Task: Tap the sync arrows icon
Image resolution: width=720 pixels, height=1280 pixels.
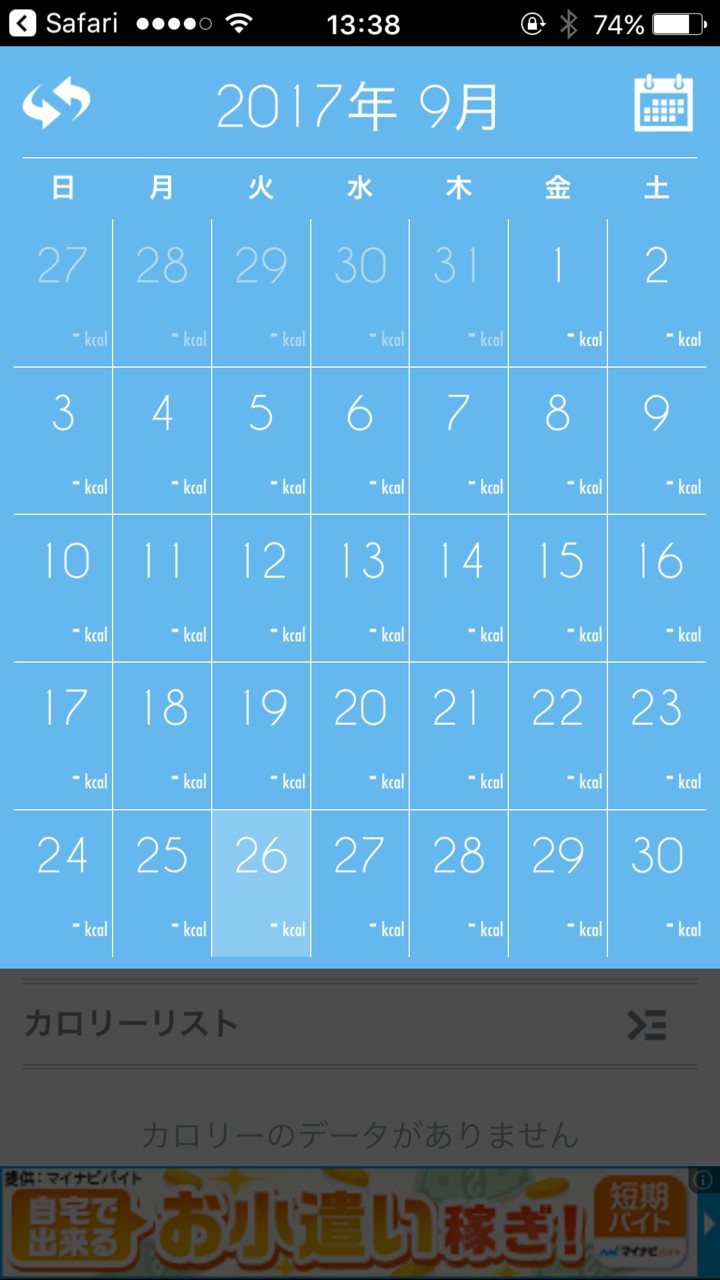Action: pos(56,104)
